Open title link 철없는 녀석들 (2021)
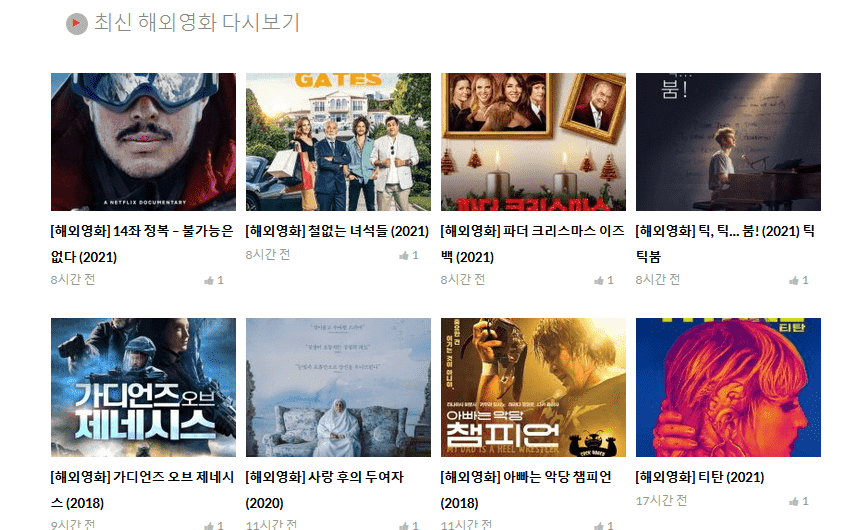This screenshot has width=854, height=530. tap(337, 231)
